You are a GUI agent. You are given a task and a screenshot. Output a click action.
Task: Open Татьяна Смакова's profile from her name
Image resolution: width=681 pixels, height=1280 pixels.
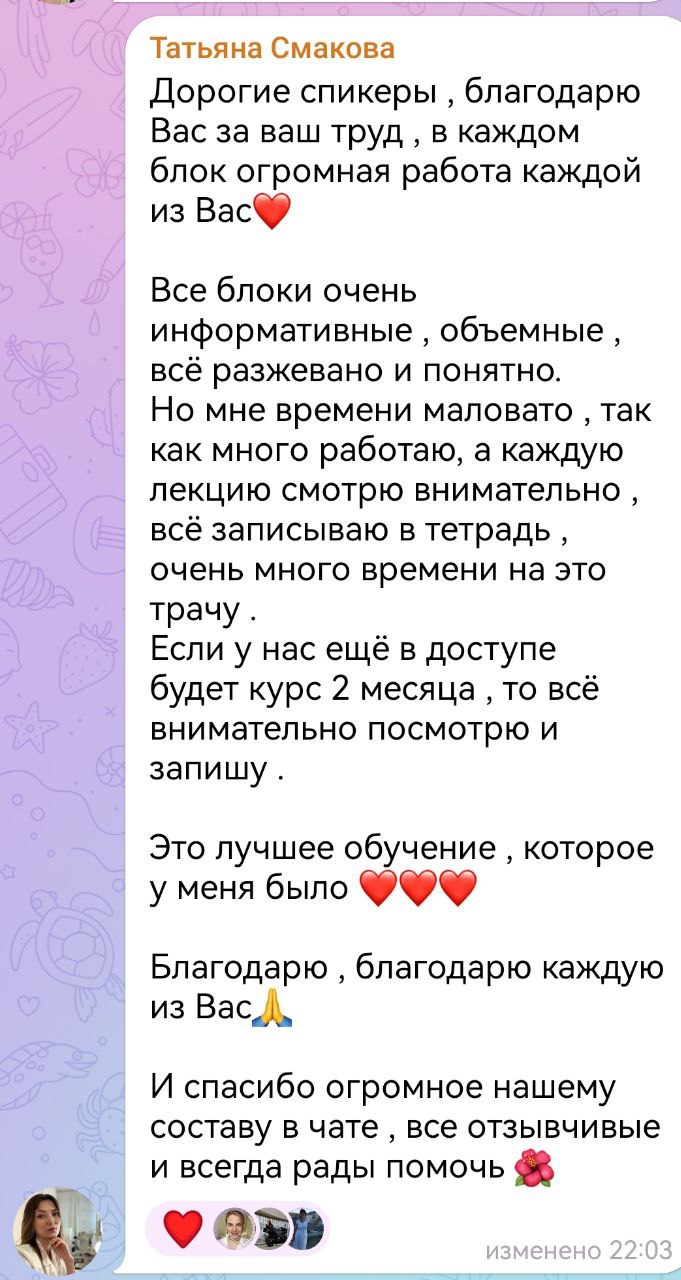tap(272, 47)
